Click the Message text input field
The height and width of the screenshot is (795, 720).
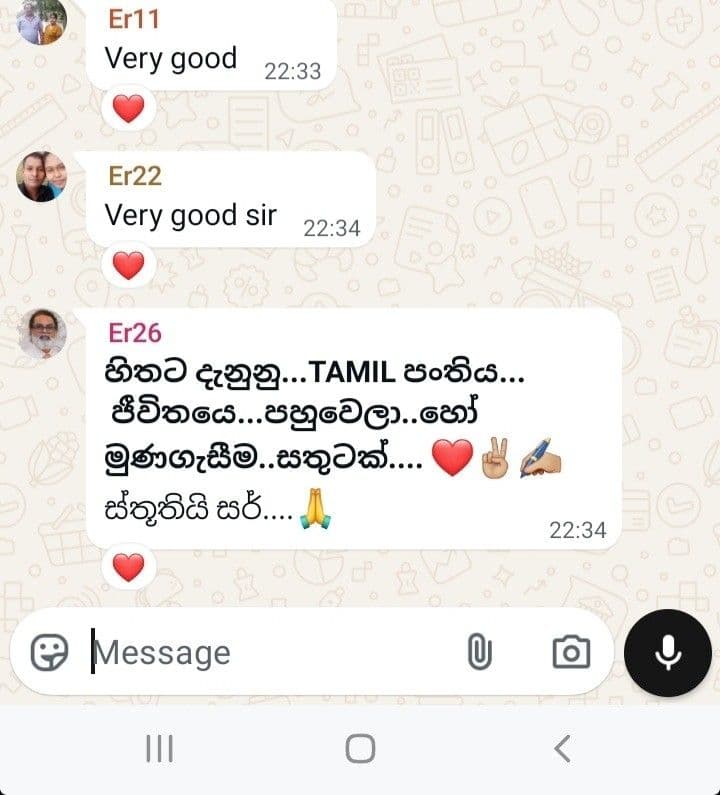pyautogui.click(x=250, y=652)
